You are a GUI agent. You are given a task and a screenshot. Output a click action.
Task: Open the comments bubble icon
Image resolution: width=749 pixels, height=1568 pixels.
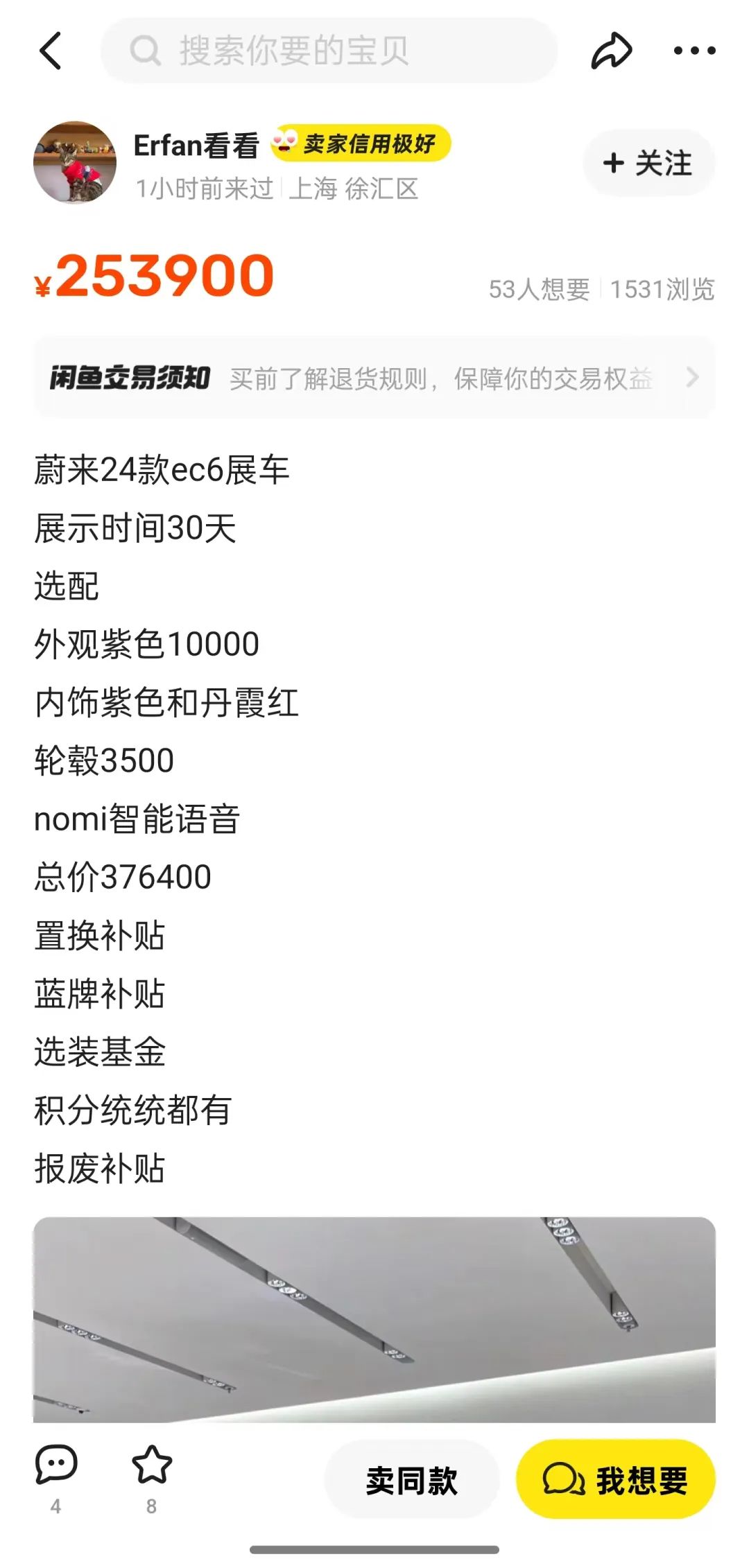pyautogui.click(x=56, y=1464)
